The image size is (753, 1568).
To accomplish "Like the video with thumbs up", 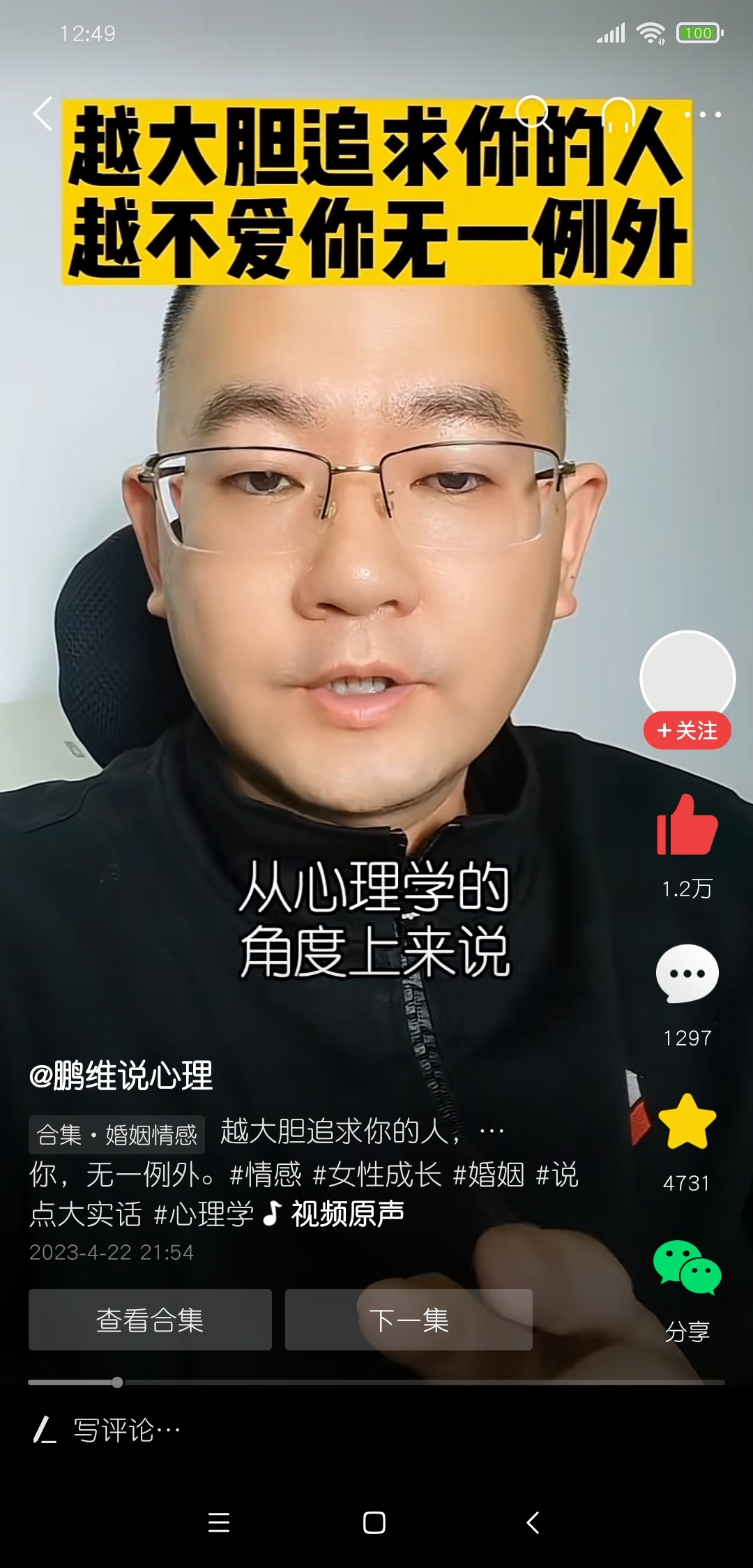I will (x=687, y=826).
